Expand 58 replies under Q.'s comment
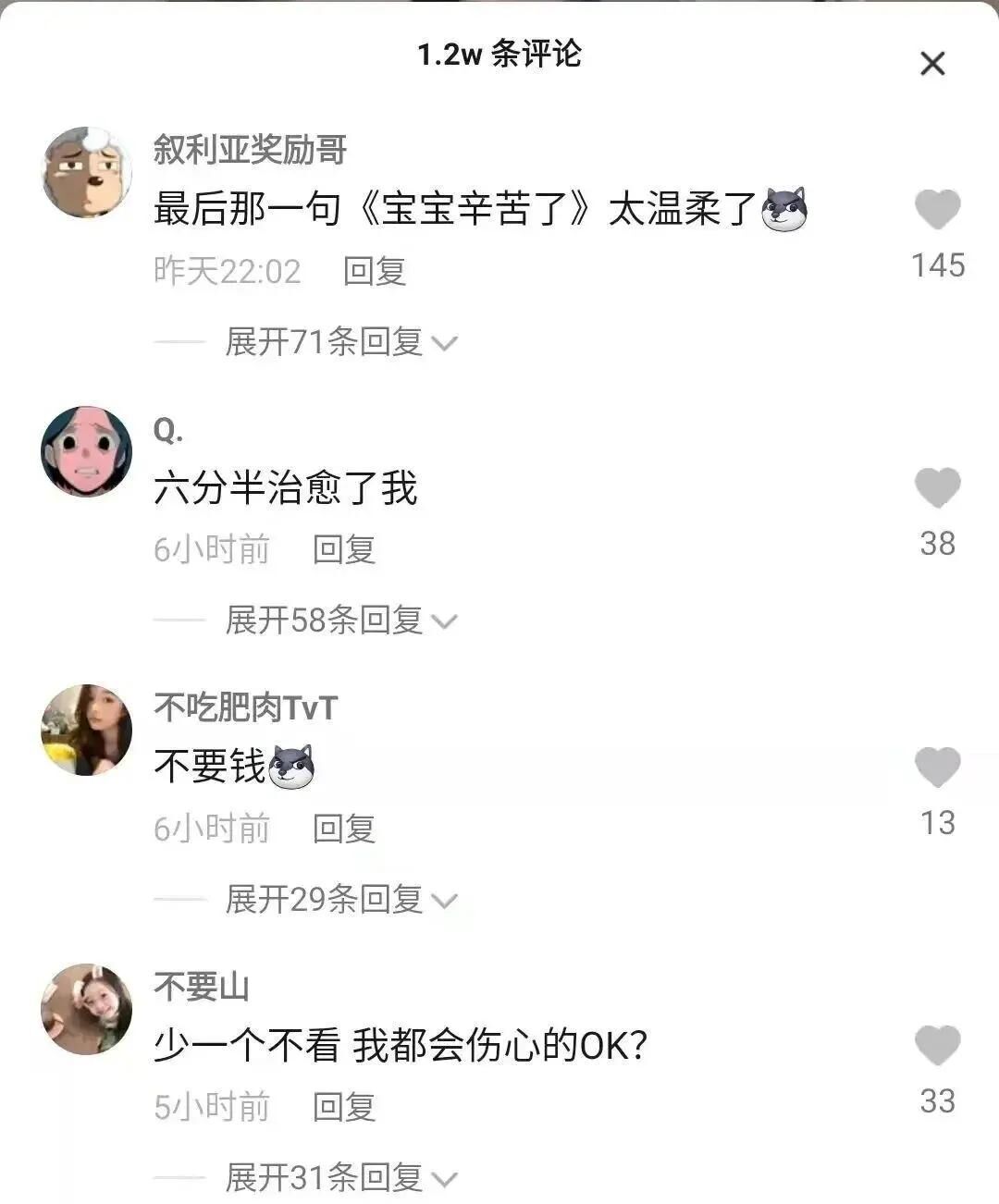The height and width of the screenshot is (1204, 999). coord(339,620)
